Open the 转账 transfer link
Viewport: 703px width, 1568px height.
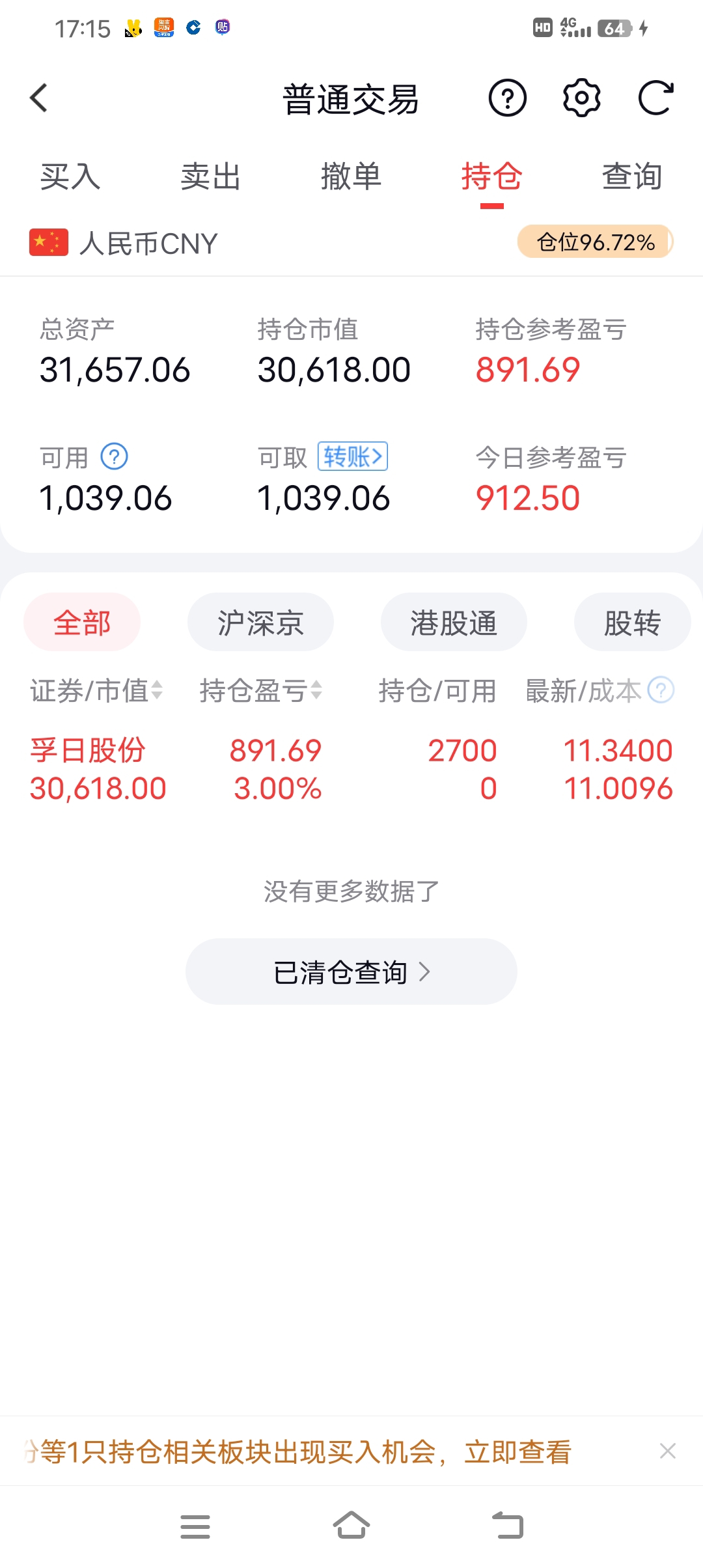click(352, 456)
